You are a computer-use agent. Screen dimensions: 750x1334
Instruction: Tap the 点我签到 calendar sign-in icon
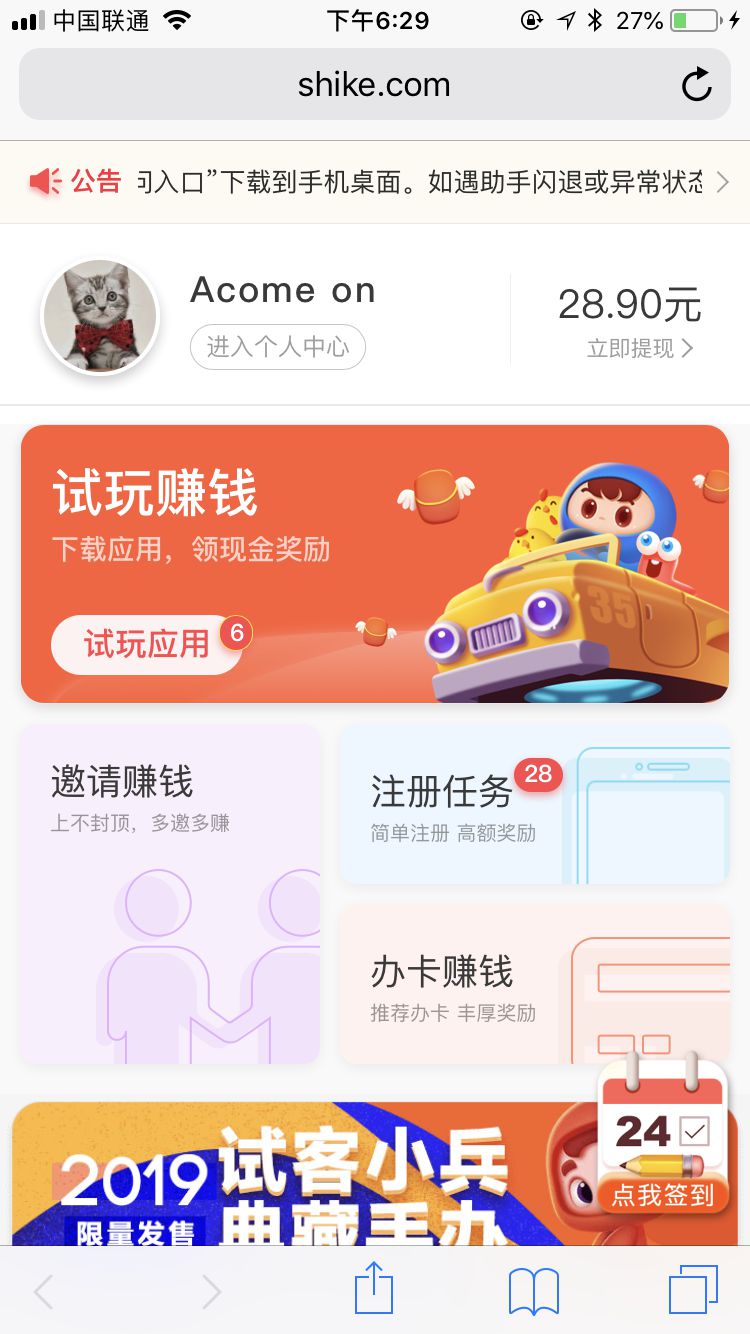[664, 1196]
